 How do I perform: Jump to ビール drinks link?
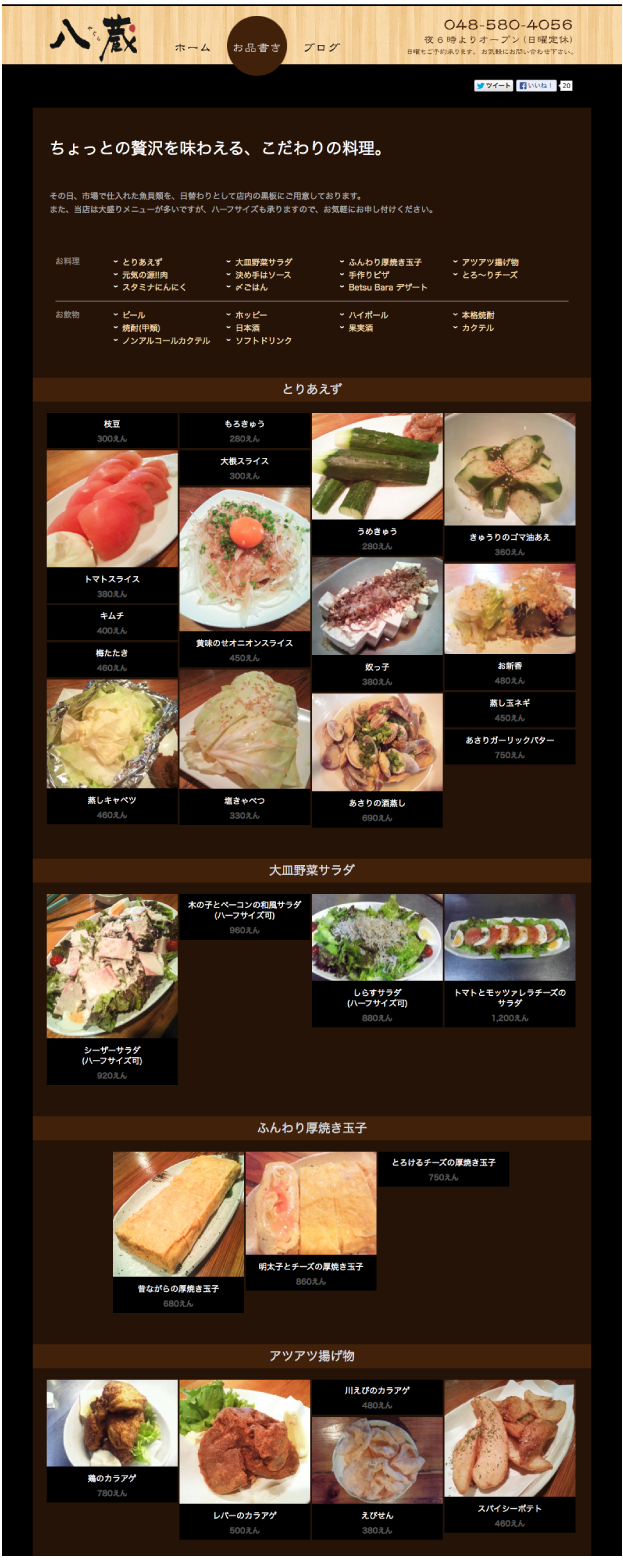(x=133, y=315)
